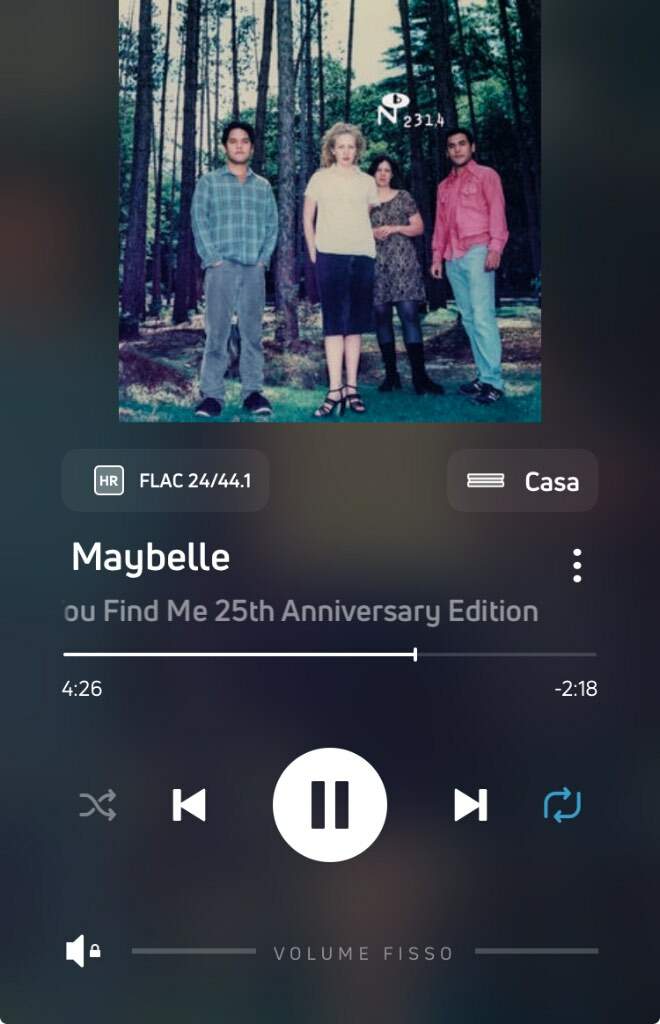Pause the song Maybelle
The image size is (660, 1024).
pos(330,804)
